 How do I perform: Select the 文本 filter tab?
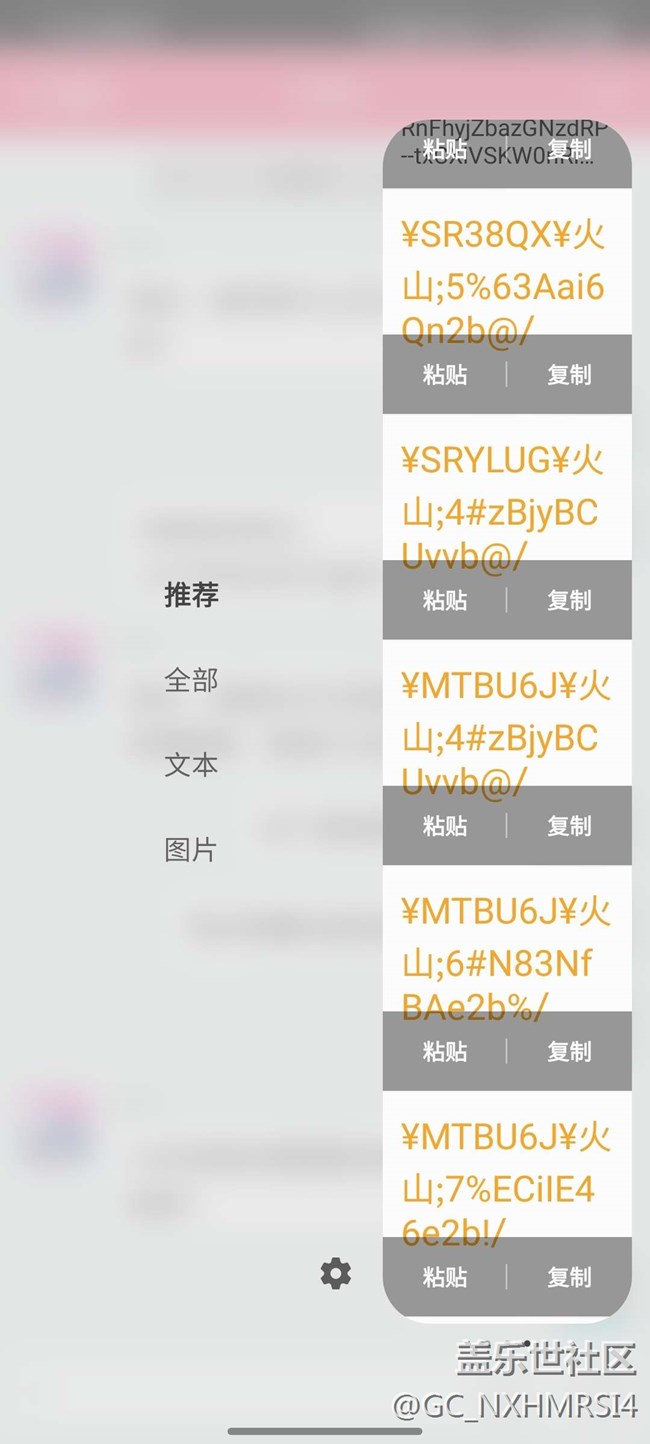pyautogui.click(x=191, y=765)
